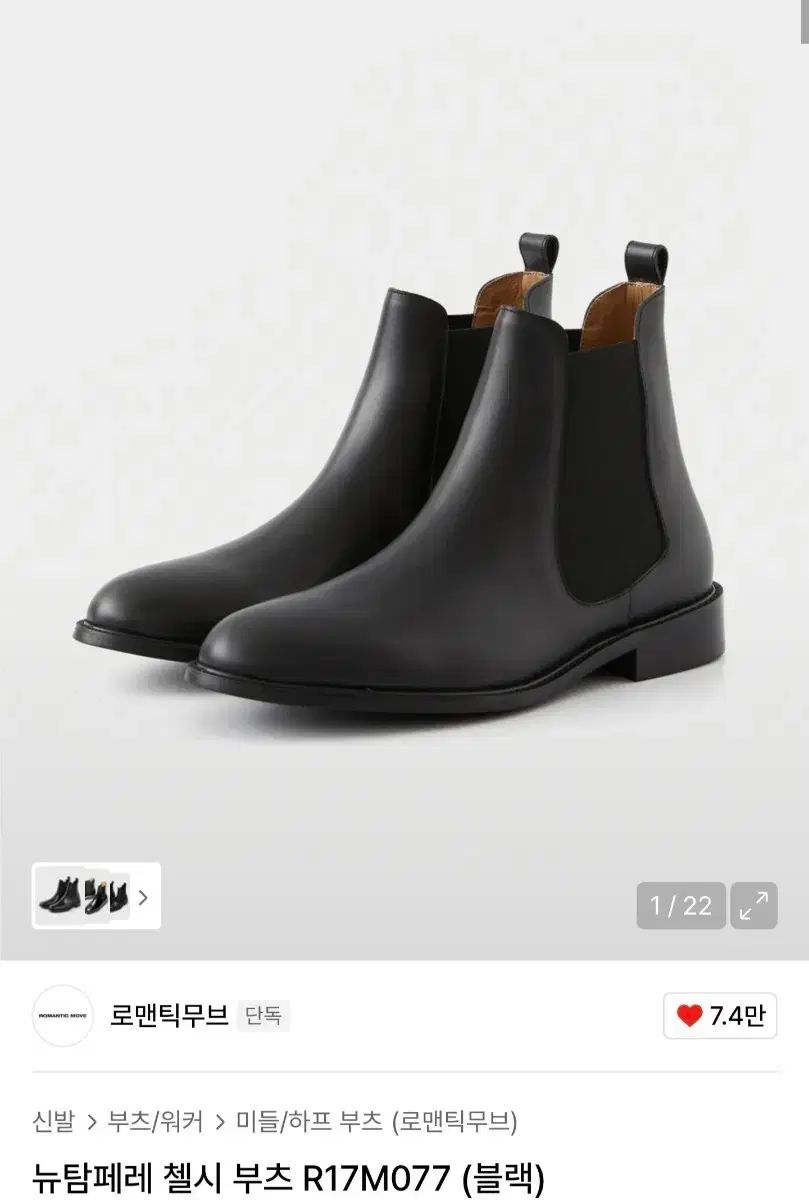
Task: Browse the 미들/하프 부츠 category
Action: pyautogui.click(x=309, y=1122)
